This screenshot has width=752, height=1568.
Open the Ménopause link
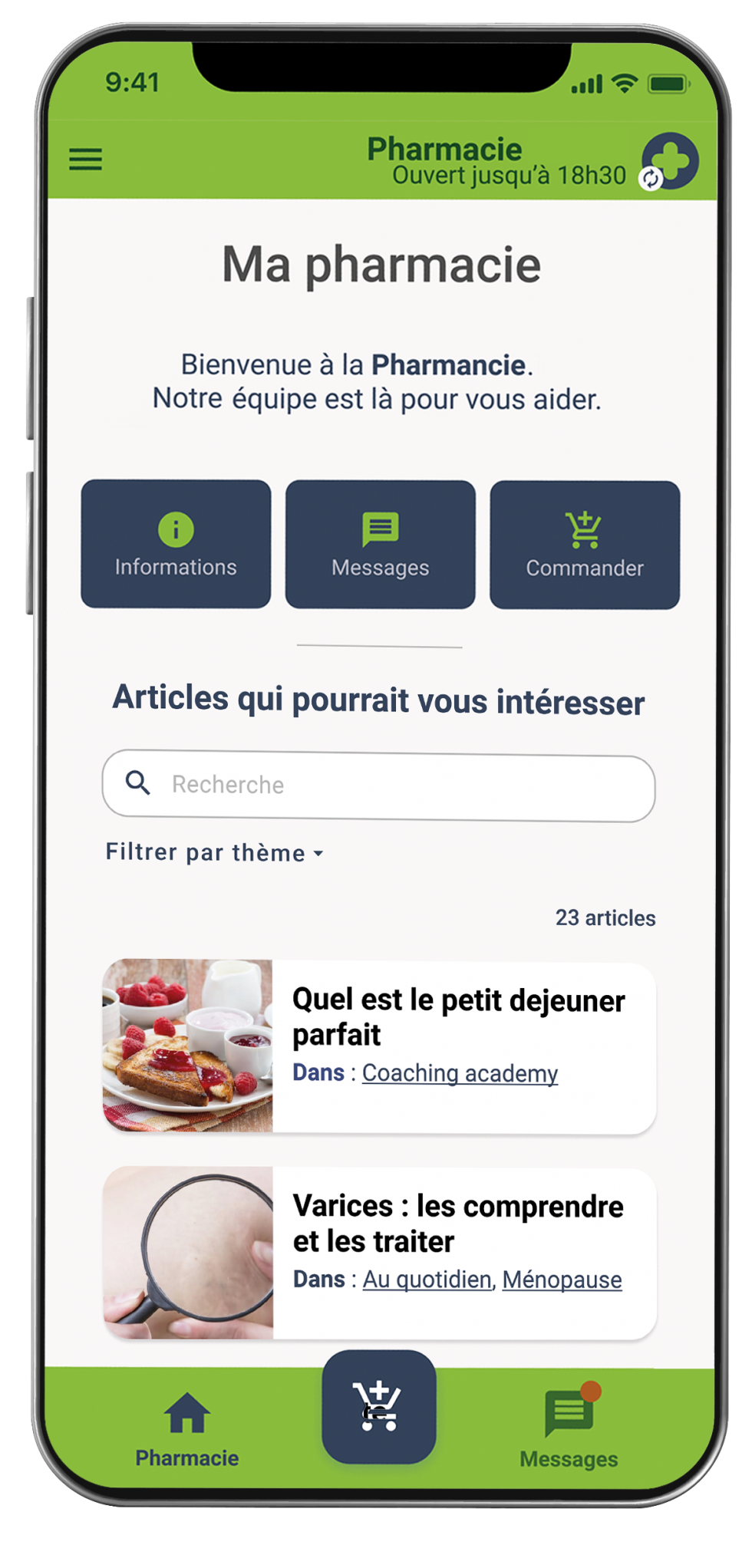561,1279
